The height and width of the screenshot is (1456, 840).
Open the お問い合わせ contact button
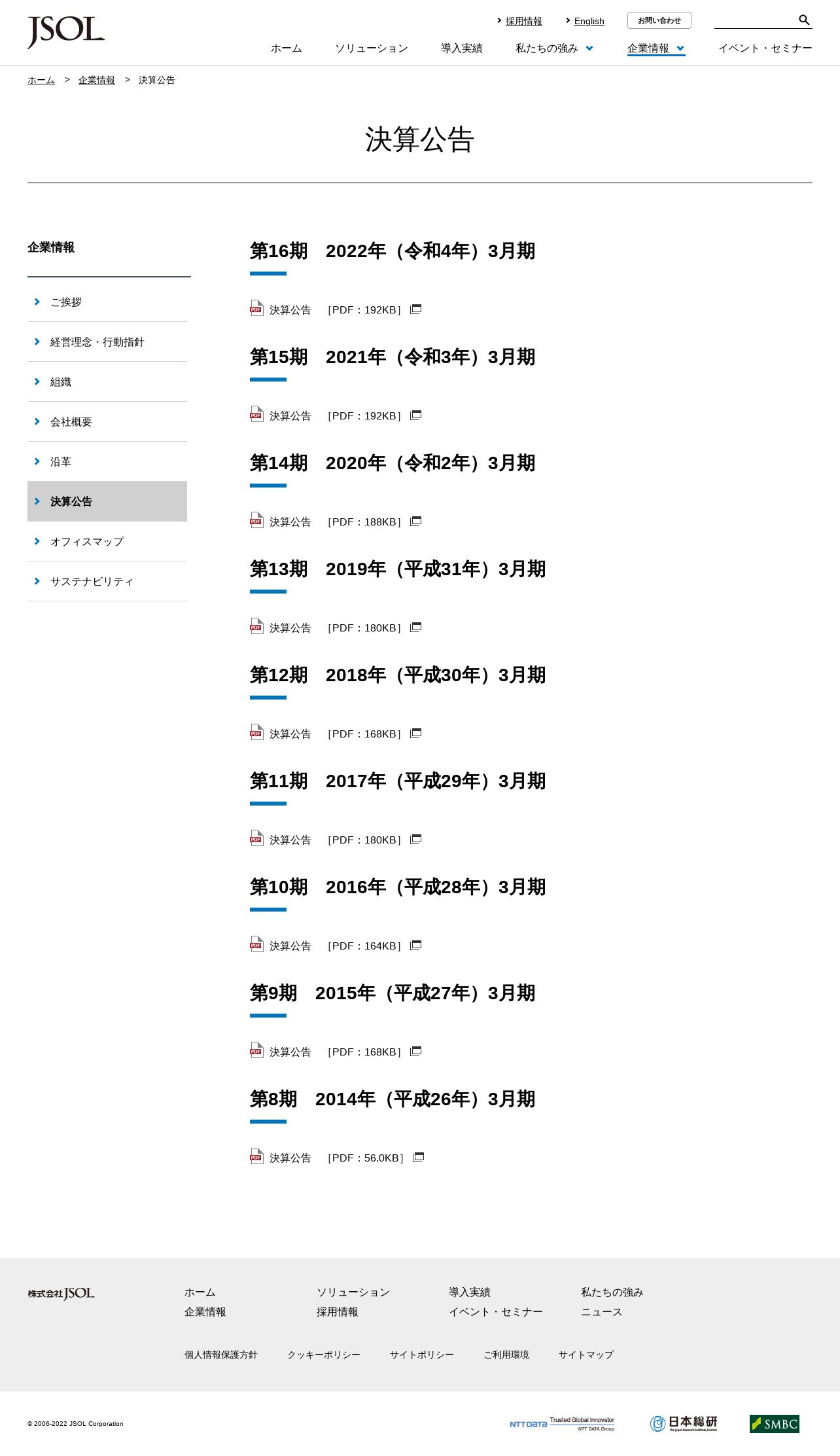pyautogui.click(x=659, y=20)
